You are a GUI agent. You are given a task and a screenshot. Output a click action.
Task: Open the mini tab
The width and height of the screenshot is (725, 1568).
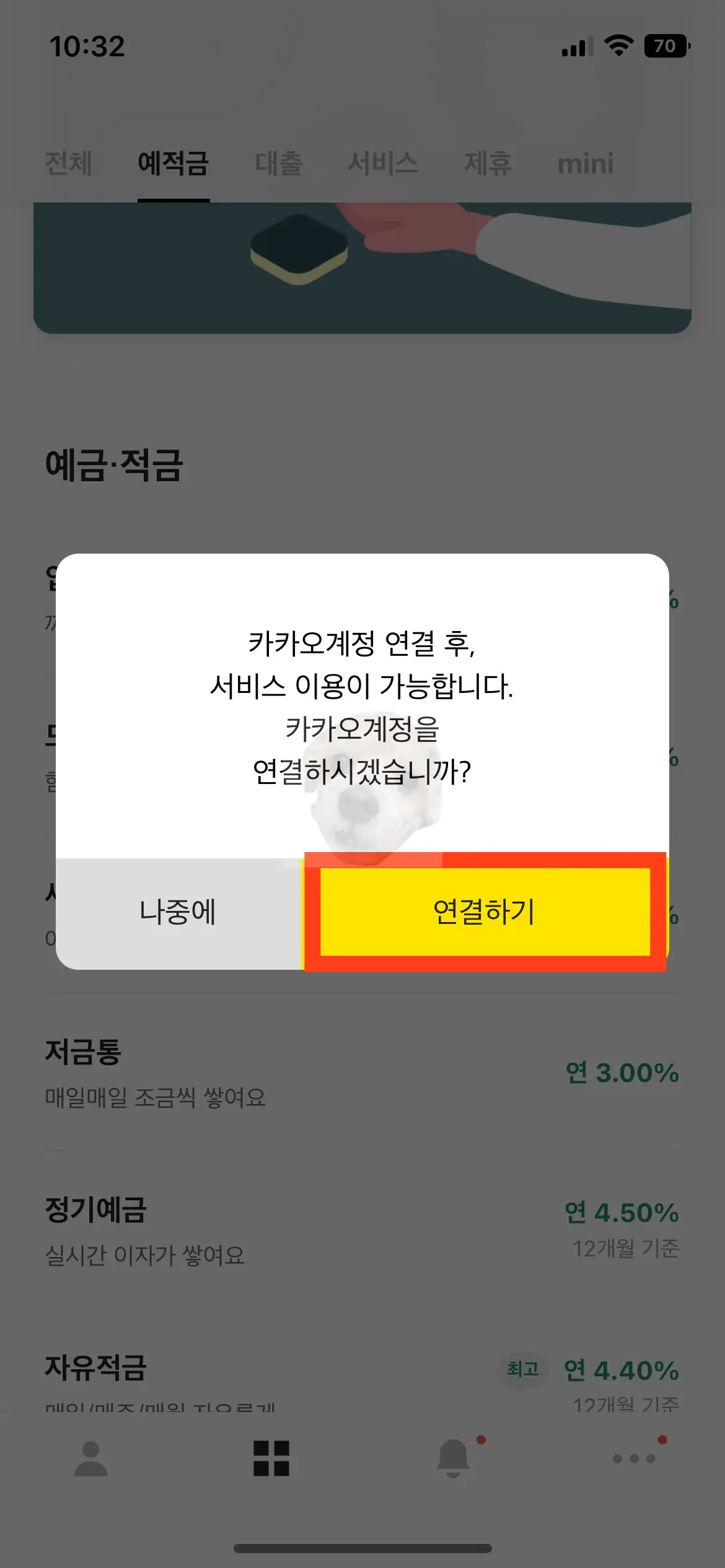585,163
